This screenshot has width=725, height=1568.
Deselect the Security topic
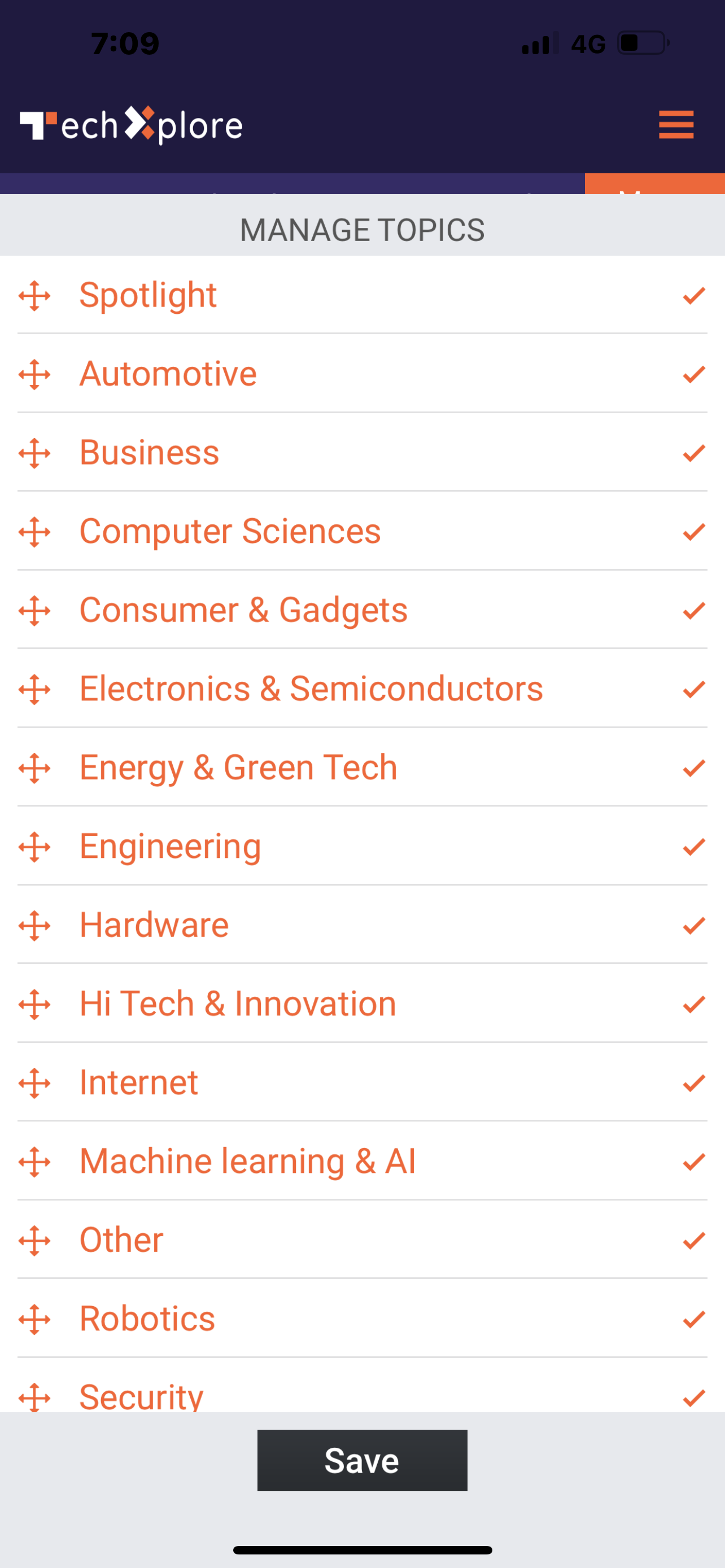point(694,1398)
